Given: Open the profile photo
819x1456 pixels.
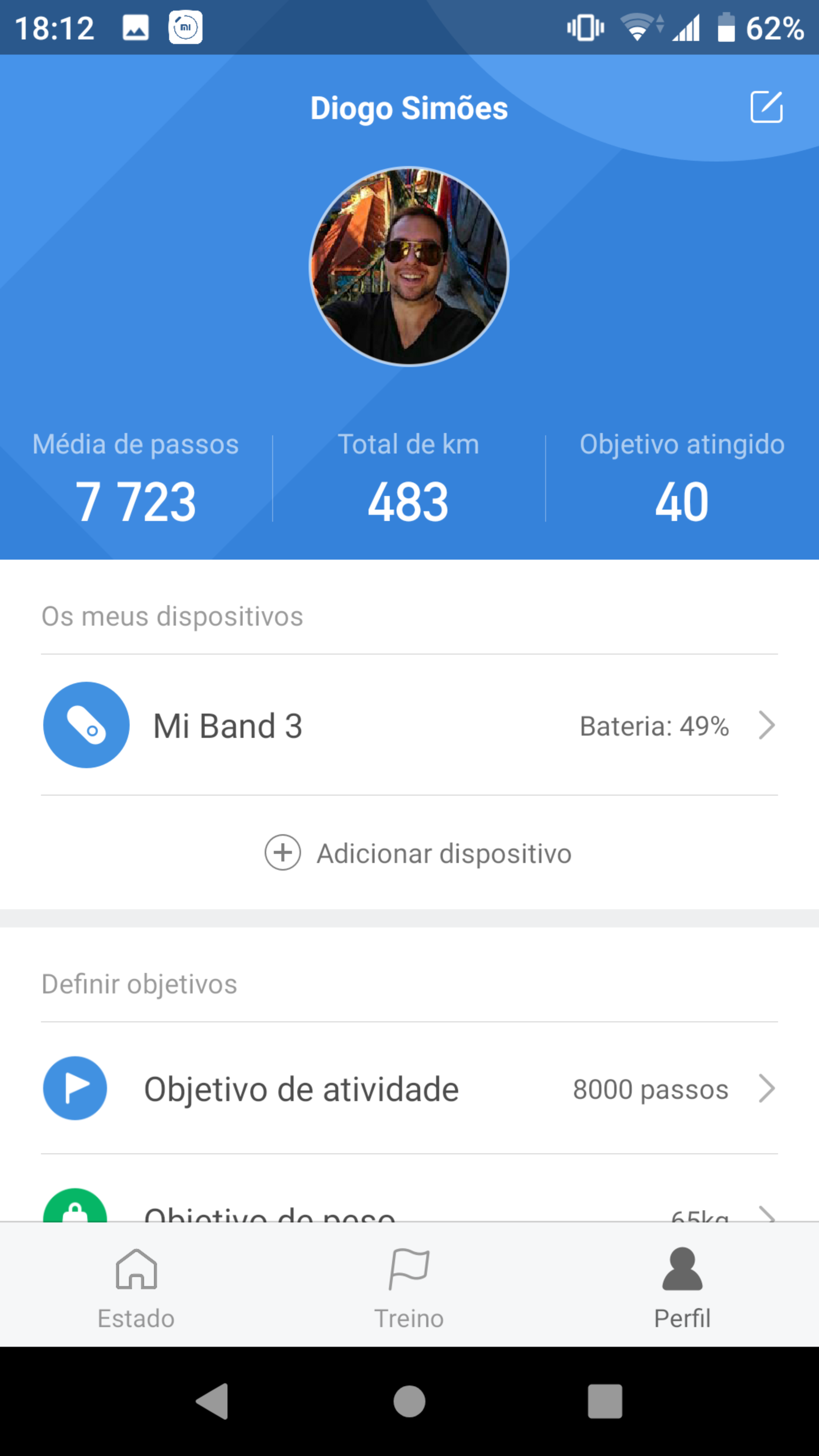Looking at the screenshot, I should pos(409,266).
